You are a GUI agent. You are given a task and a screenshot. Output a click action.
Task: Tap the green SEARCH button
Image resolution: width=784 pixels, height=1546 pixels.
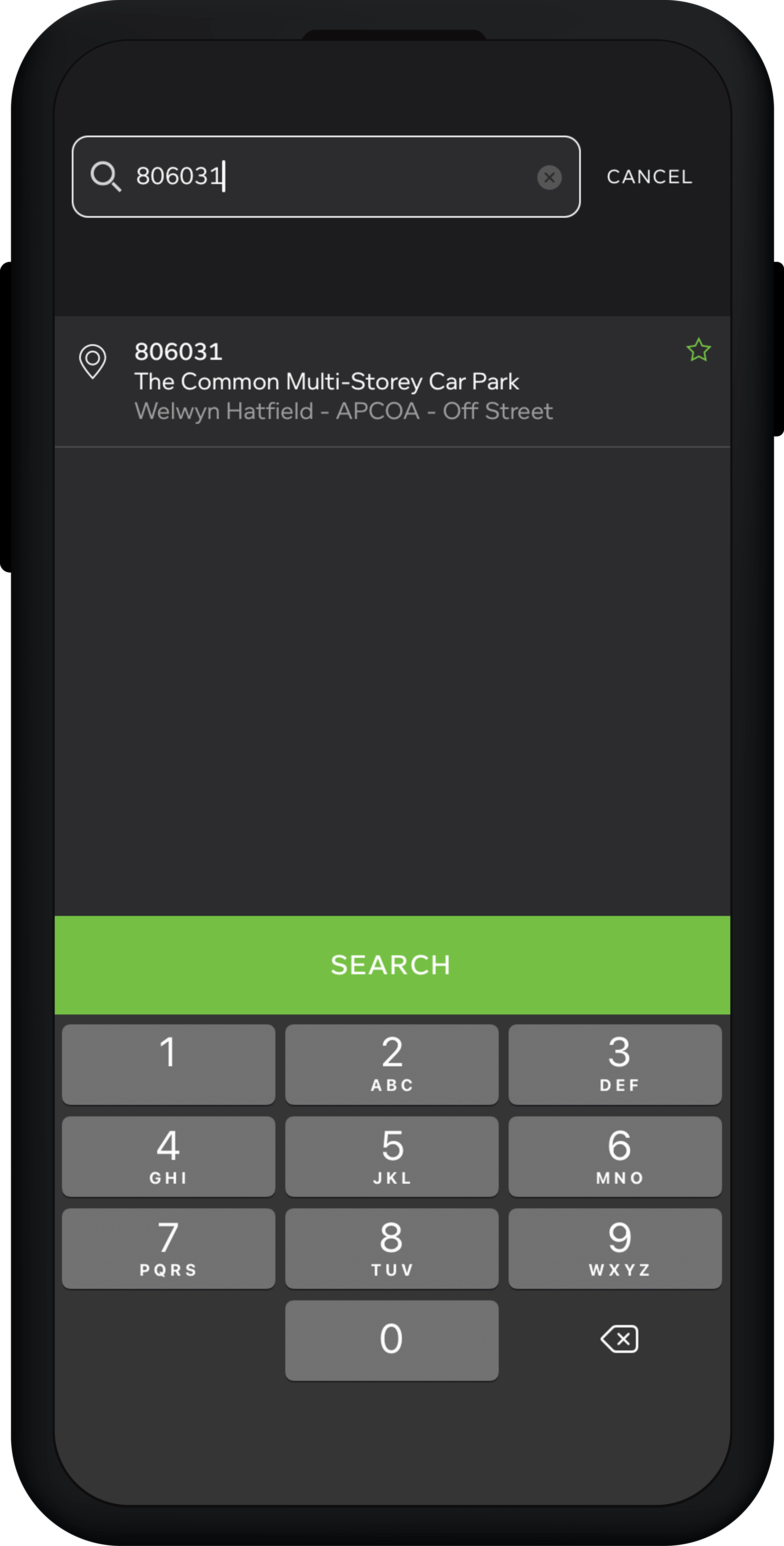click(x=392, y=965)
